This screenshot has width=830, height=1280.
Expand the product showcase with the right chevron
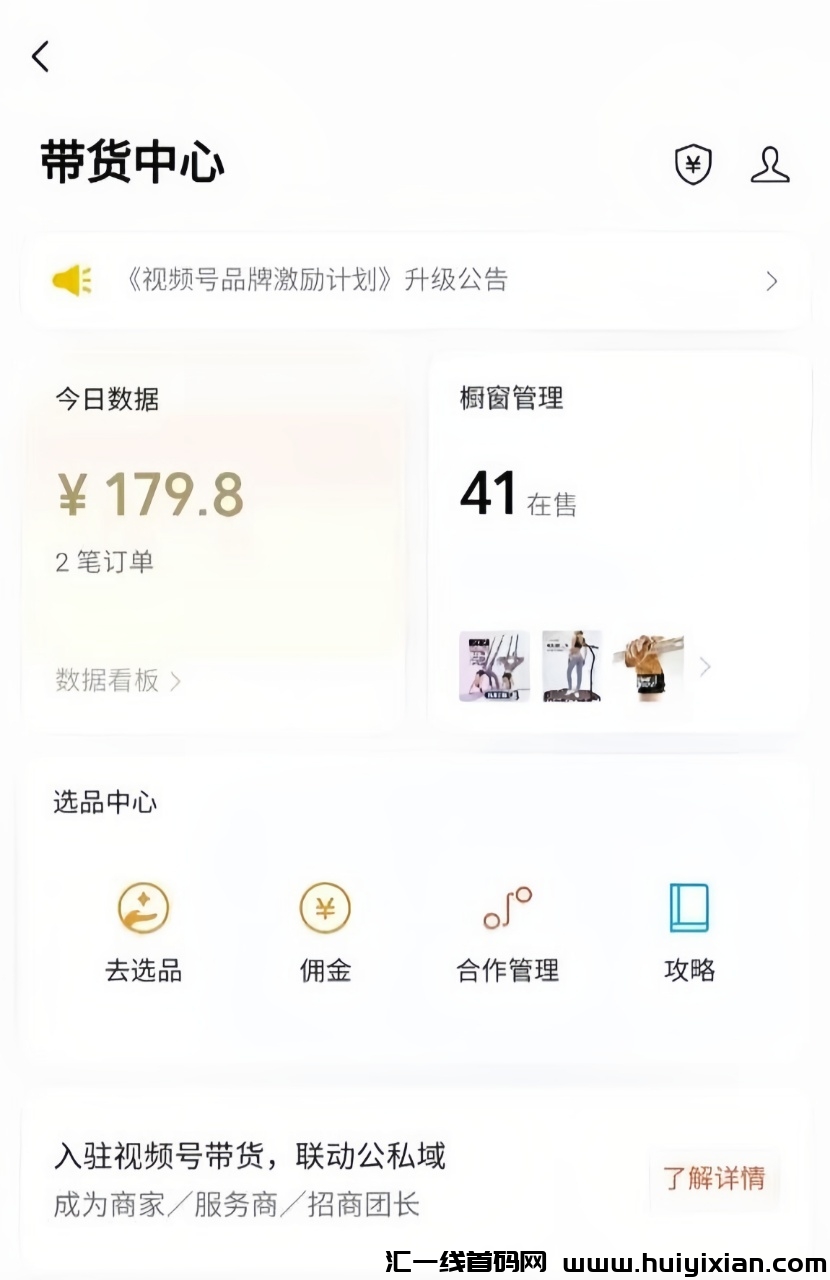(705, 667)
